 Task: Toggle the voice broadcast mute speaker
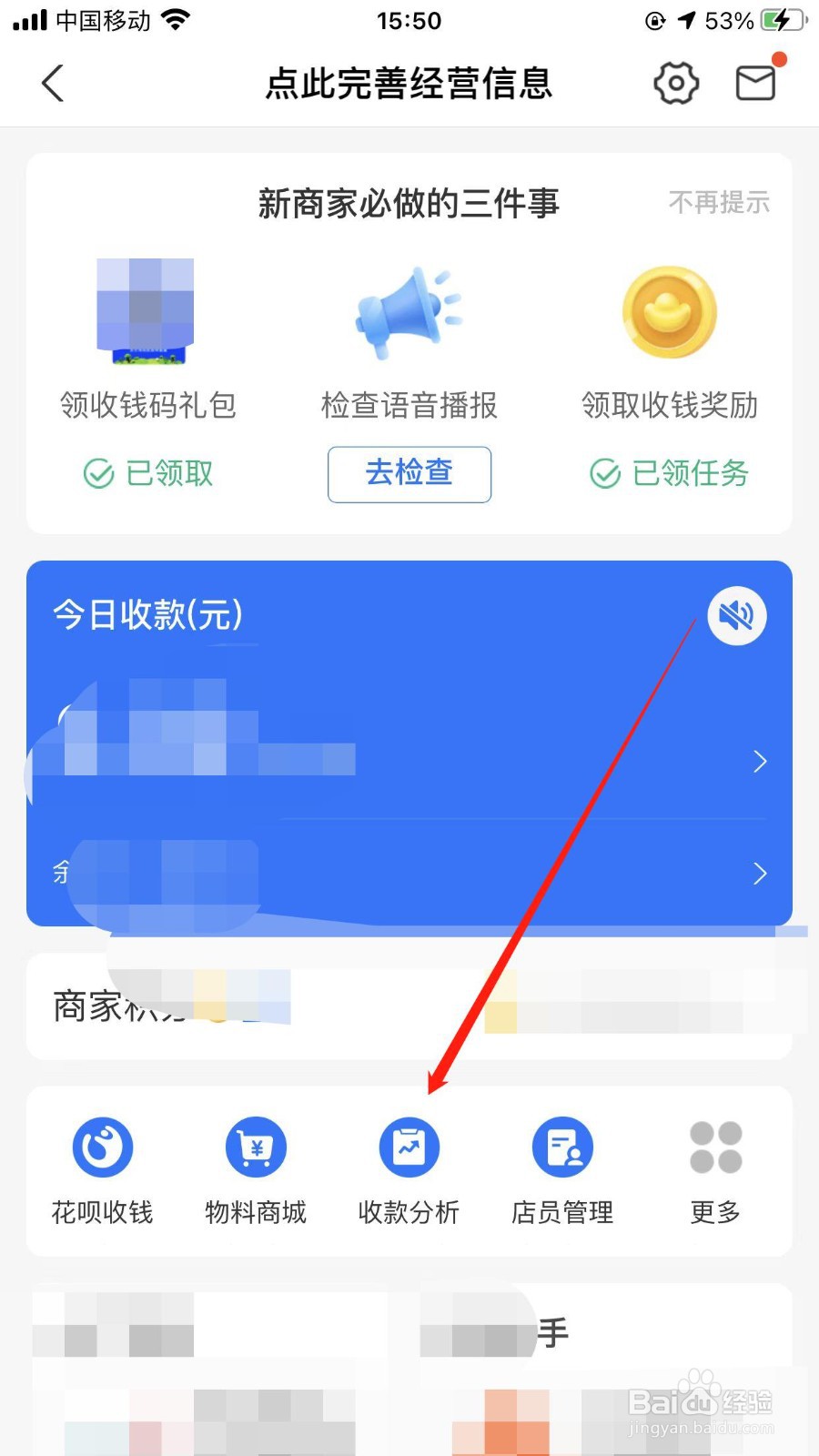[735, 615]
